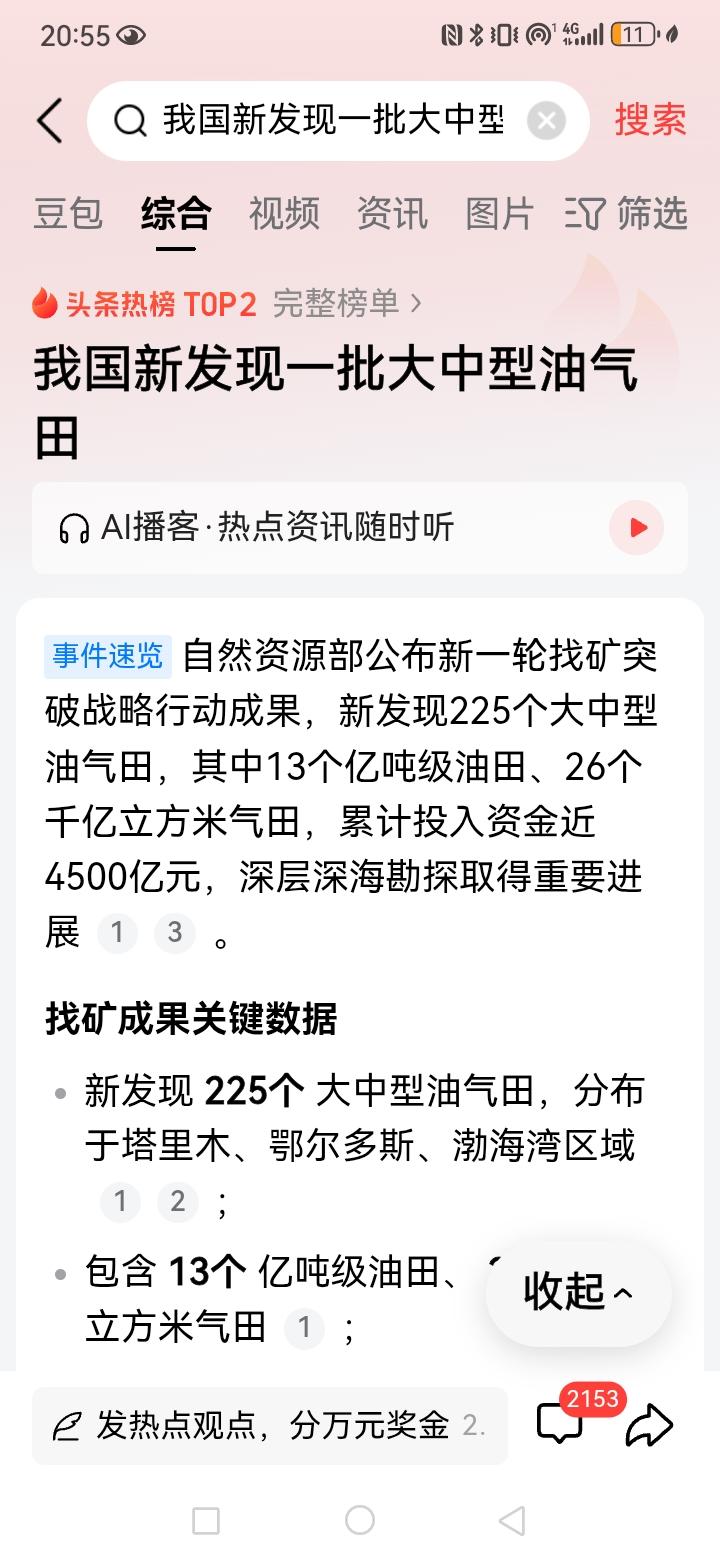
Task: Tap citation badge 3 in the event summary
Action: coord(175,932)
